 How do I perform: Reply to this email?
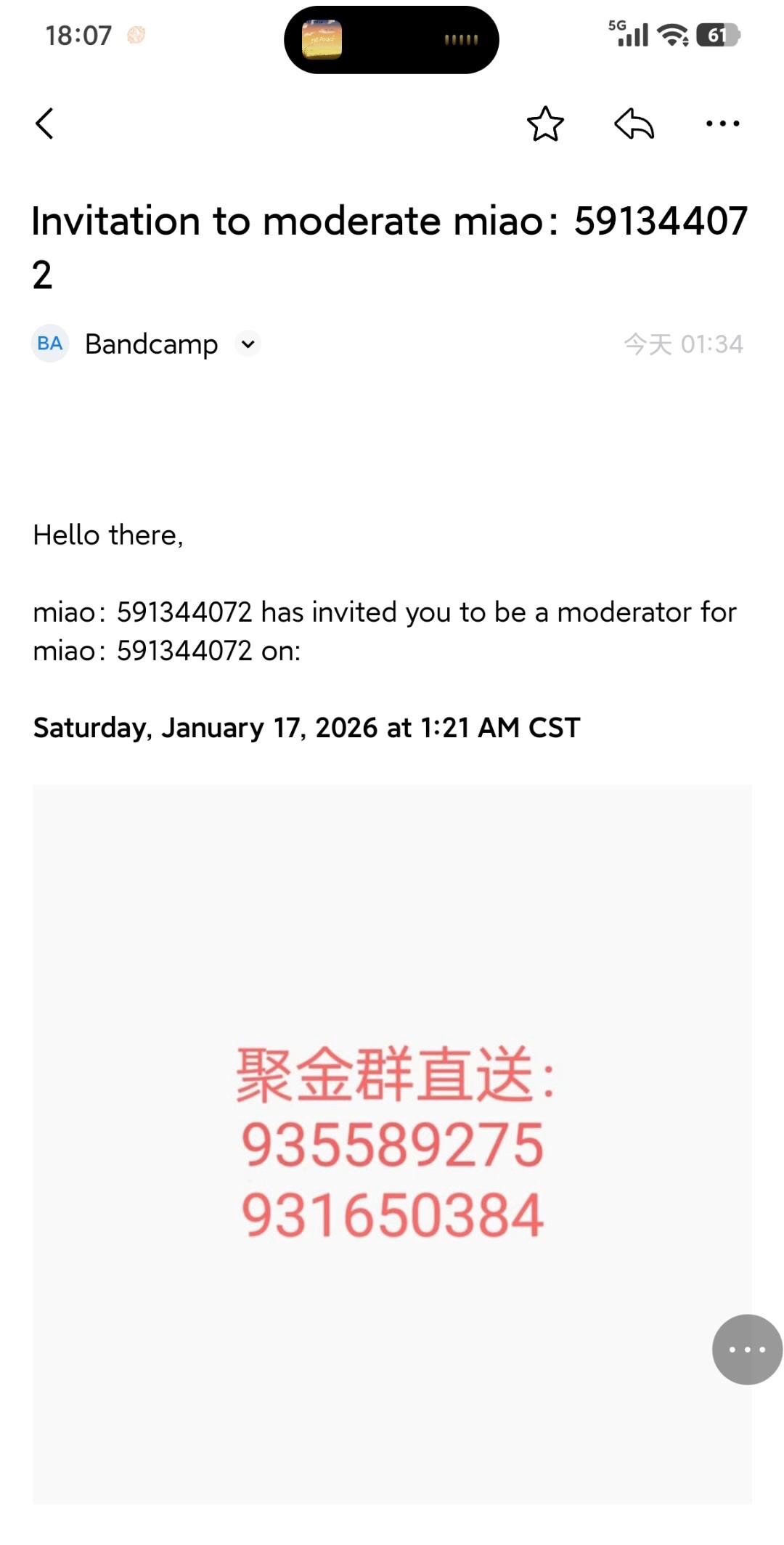tap(634, 124)
